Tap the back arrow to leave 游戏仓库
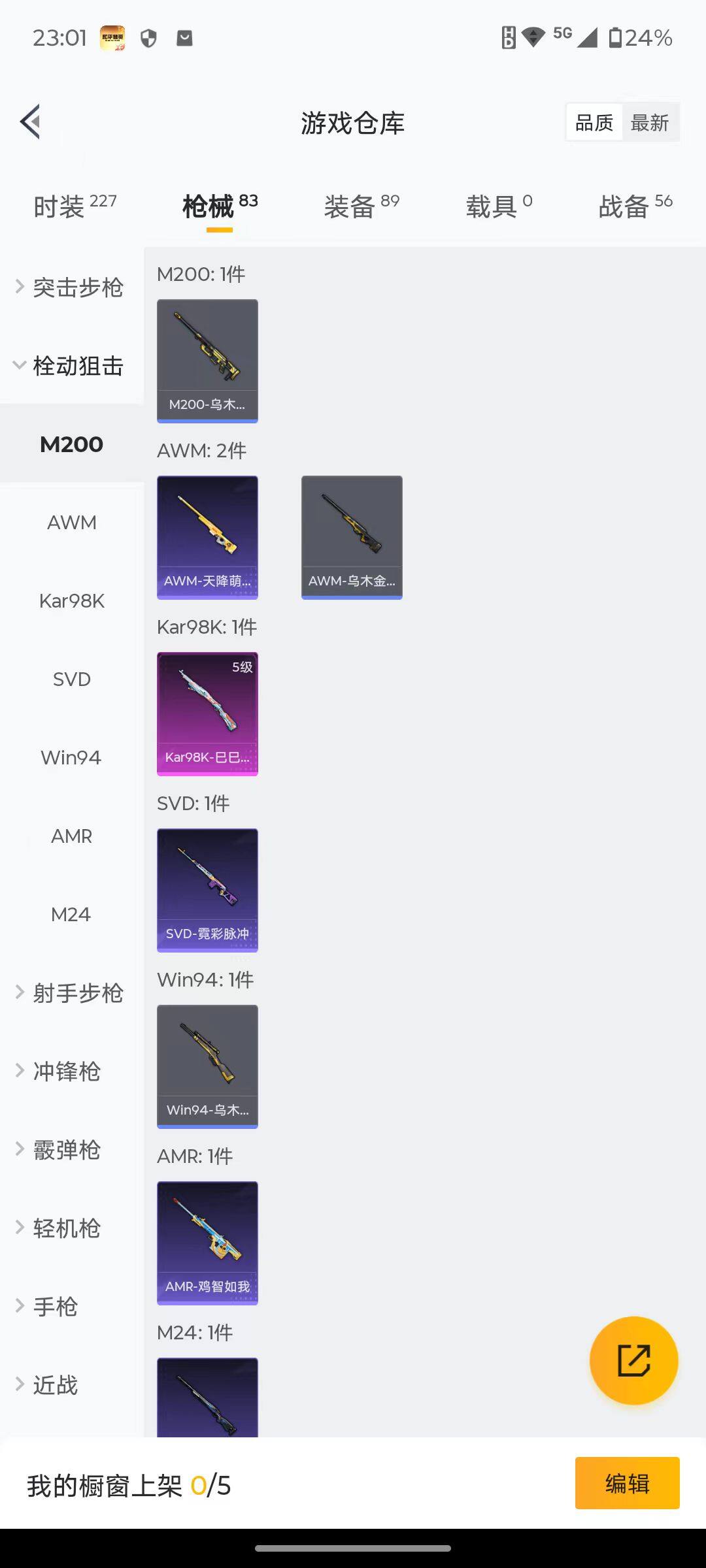The height and width of the screenshot is (1568, 706). (29, 122)
